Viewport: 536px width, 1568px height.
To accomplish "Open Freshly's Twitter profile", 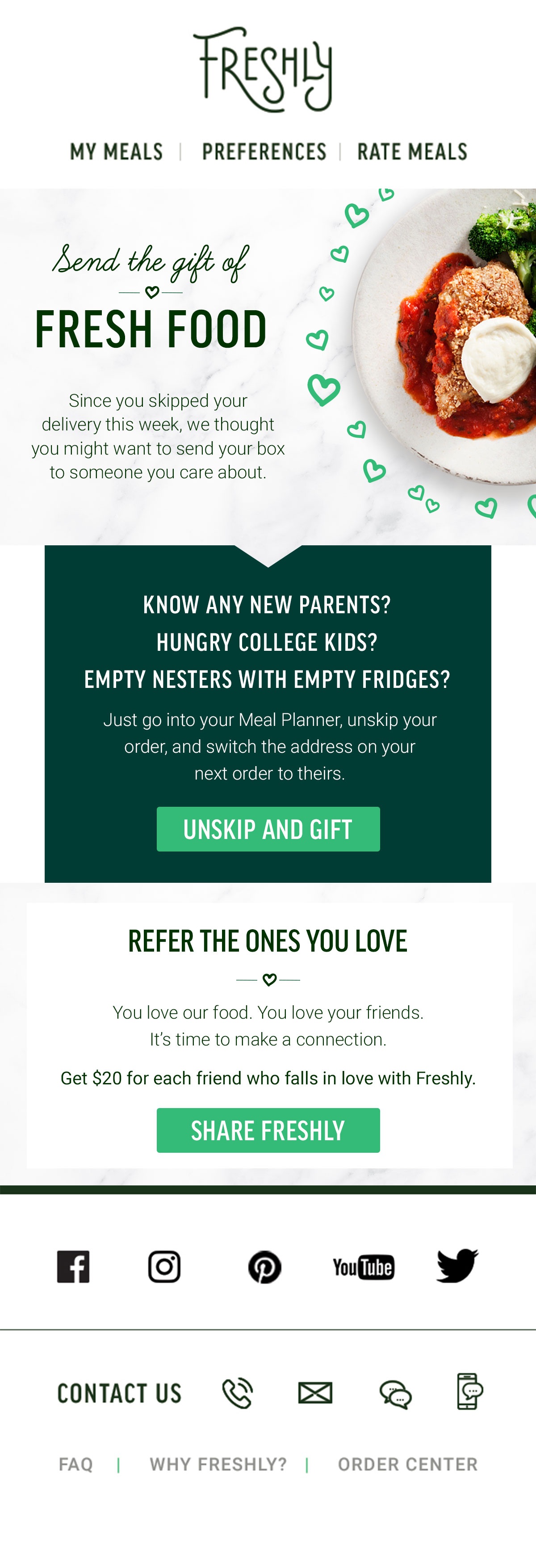I will (x=457, y=1265).
